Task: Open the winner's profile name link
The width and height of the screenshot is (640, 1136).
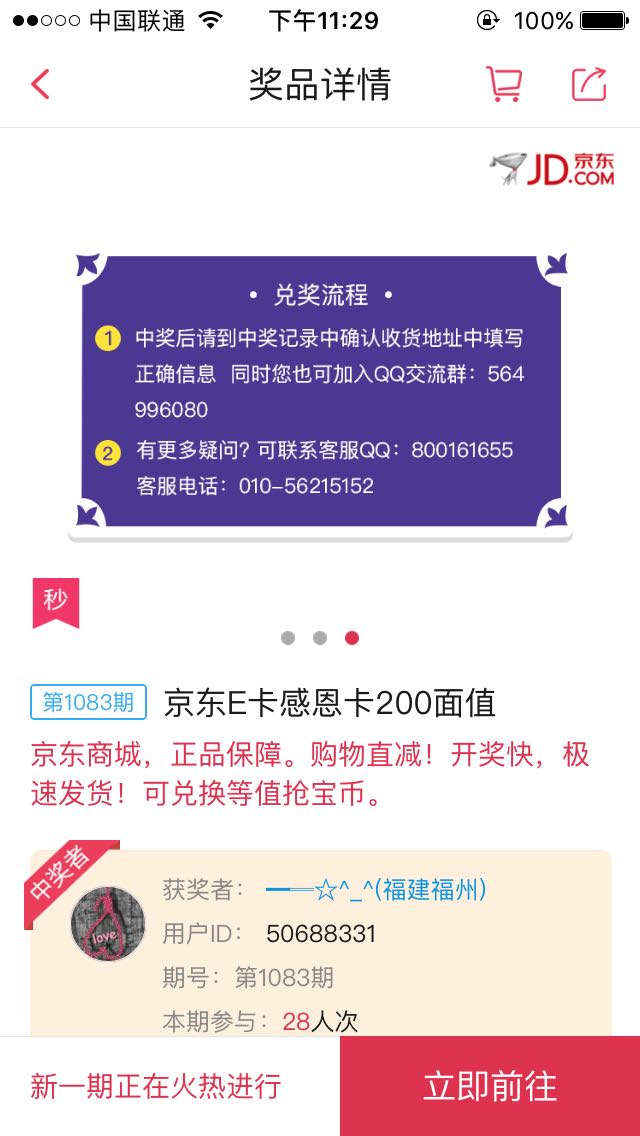Action: coord(376,889)
